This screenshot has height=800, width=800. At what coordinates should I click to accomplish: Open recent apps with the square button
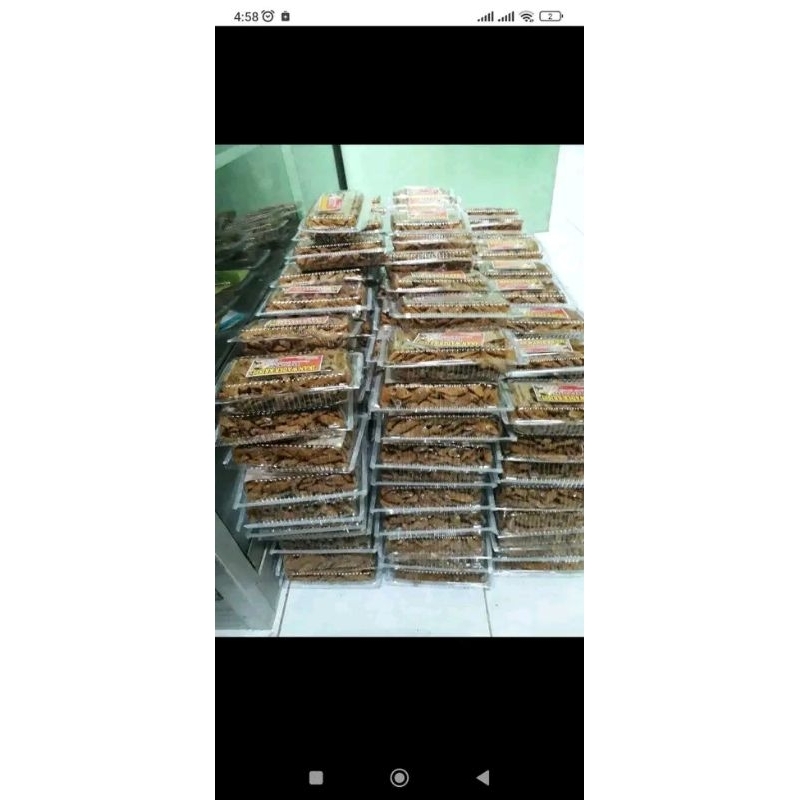coord(316,777)
